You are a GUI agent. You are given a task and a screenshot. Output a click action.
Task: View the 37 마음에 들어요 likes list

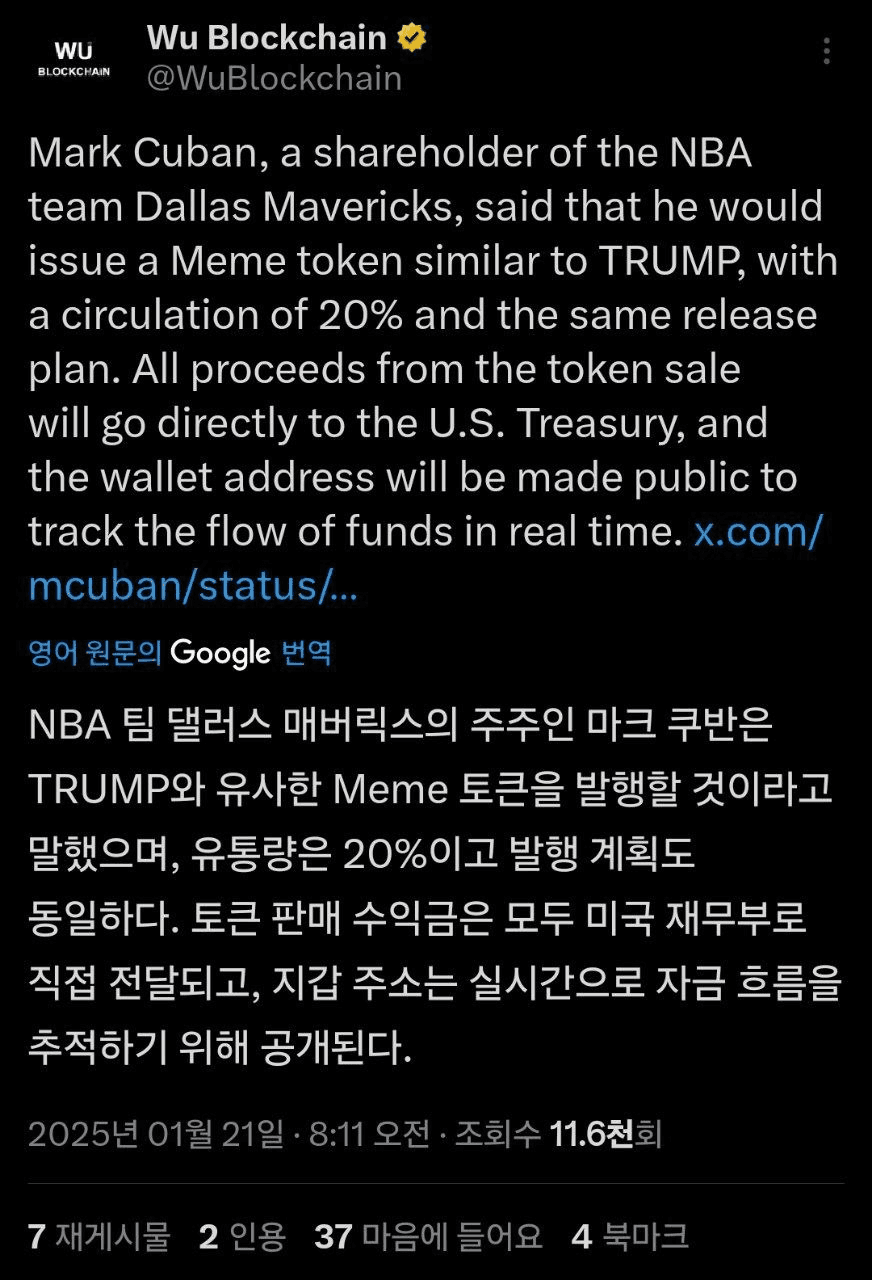point(428,1236)
